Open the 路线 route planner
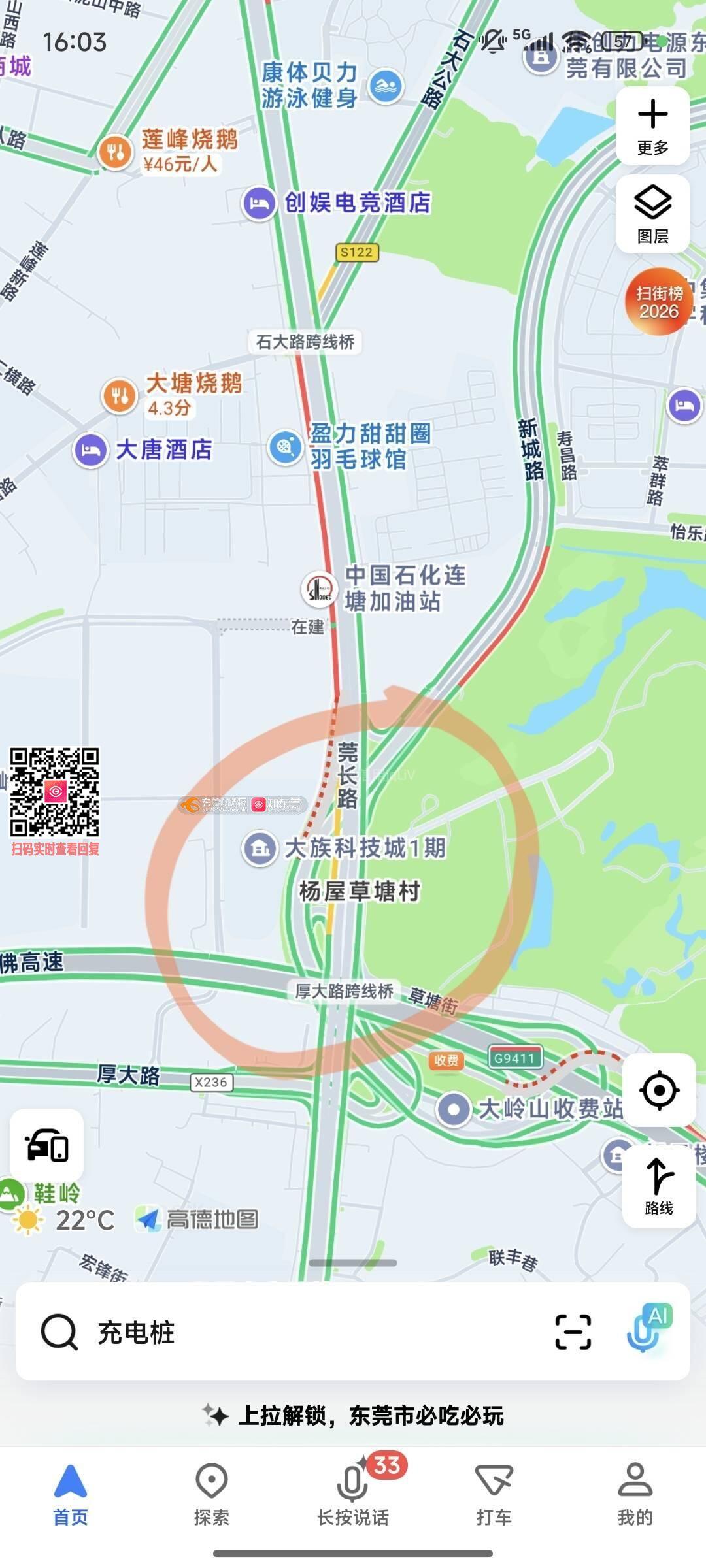Screen dimensions: 706x1568 point(658,1186)
